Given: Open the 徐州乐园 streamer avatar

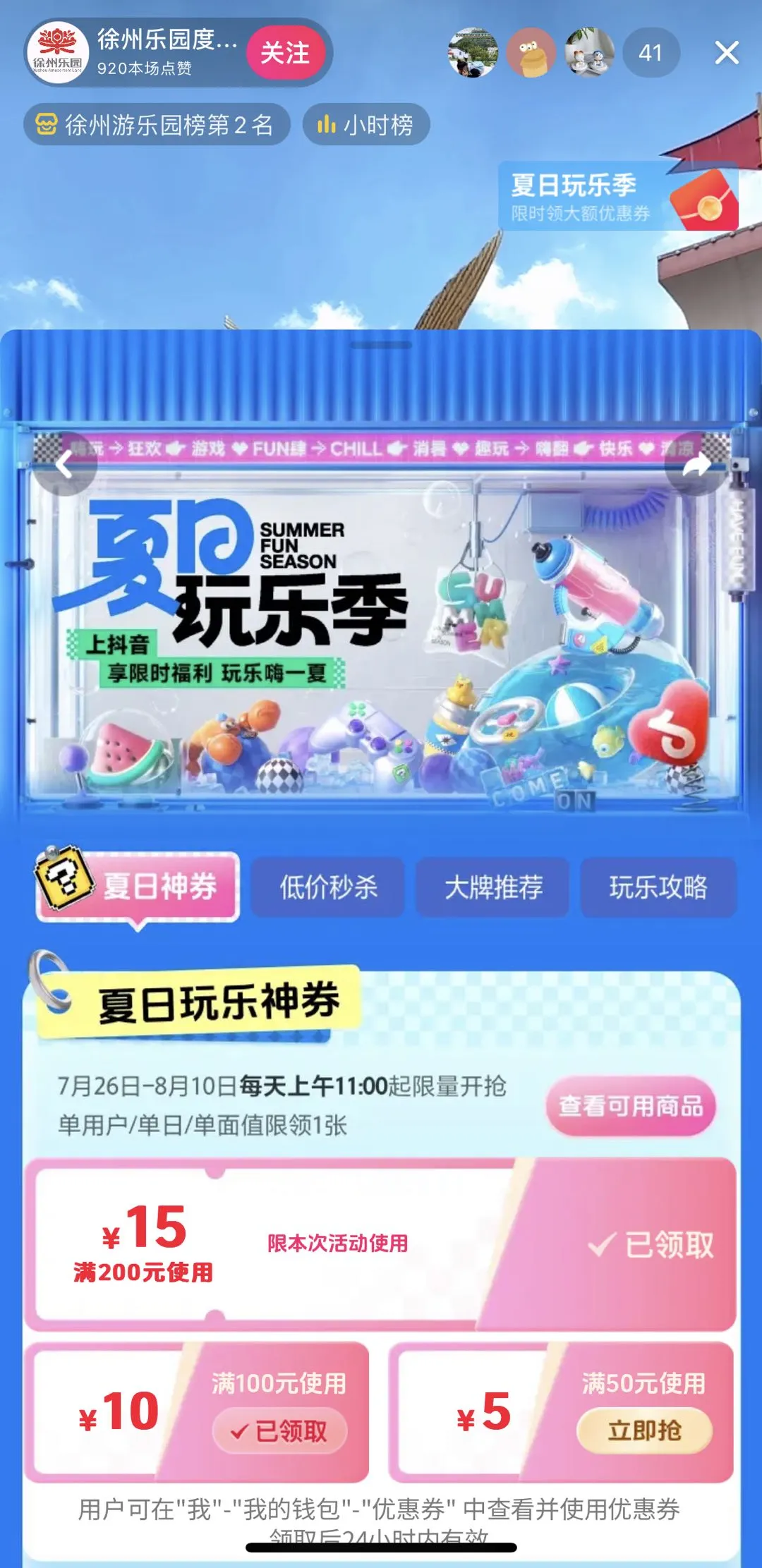Looking at the screenshot, I should pos(58,53).
